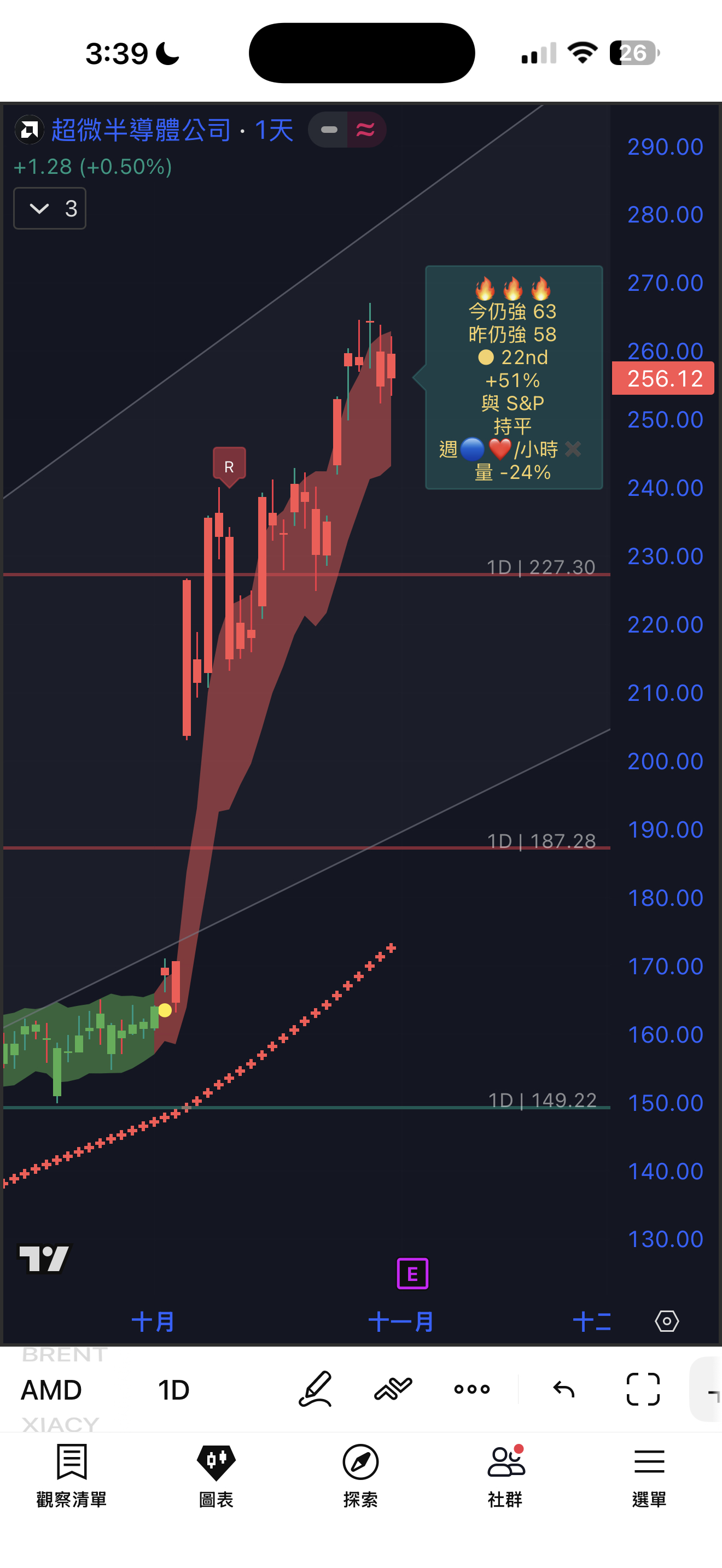Tap the grey dash status badge

329,130
